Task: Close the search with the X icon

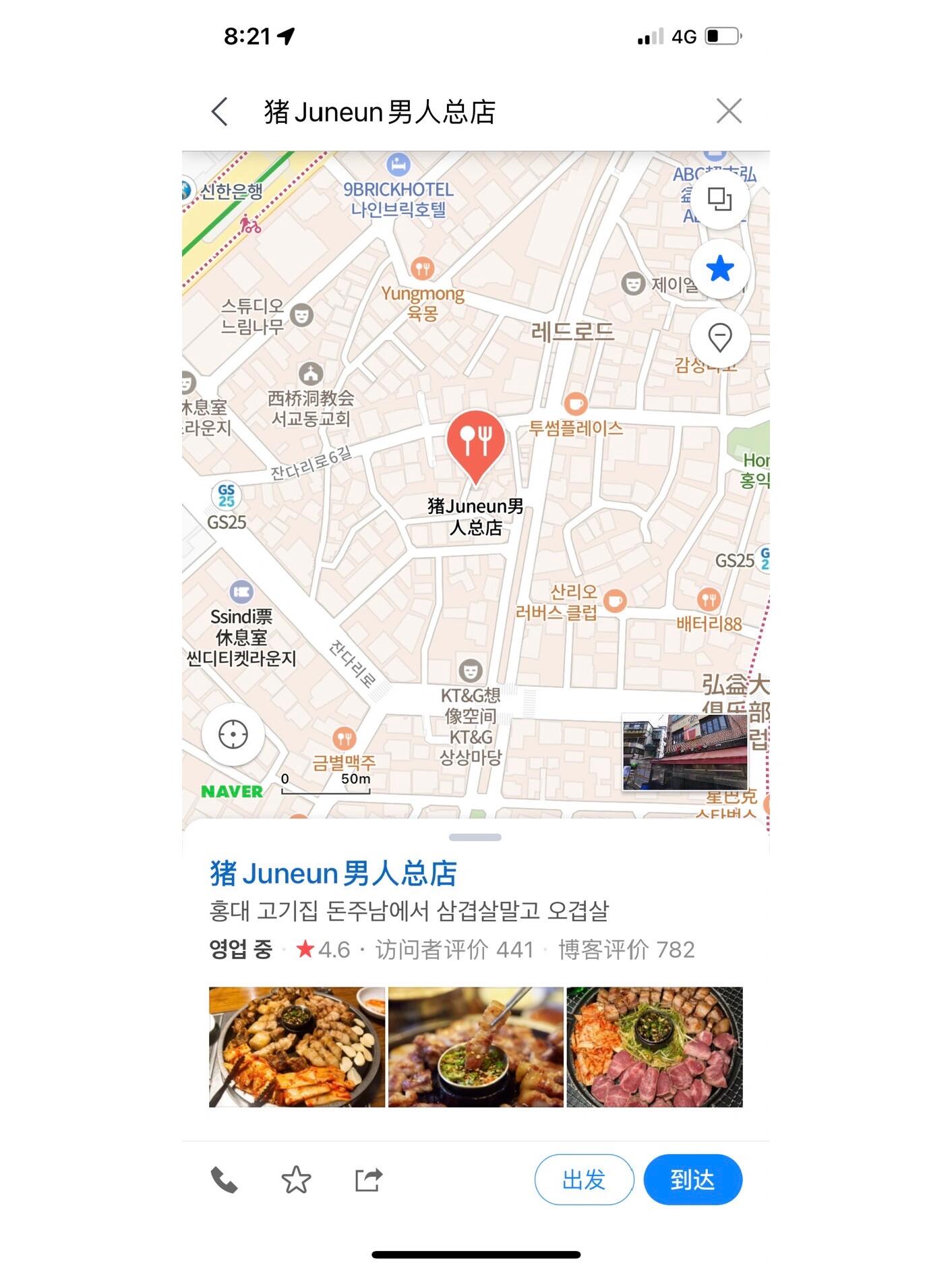Action: click(x=728, y=111)
